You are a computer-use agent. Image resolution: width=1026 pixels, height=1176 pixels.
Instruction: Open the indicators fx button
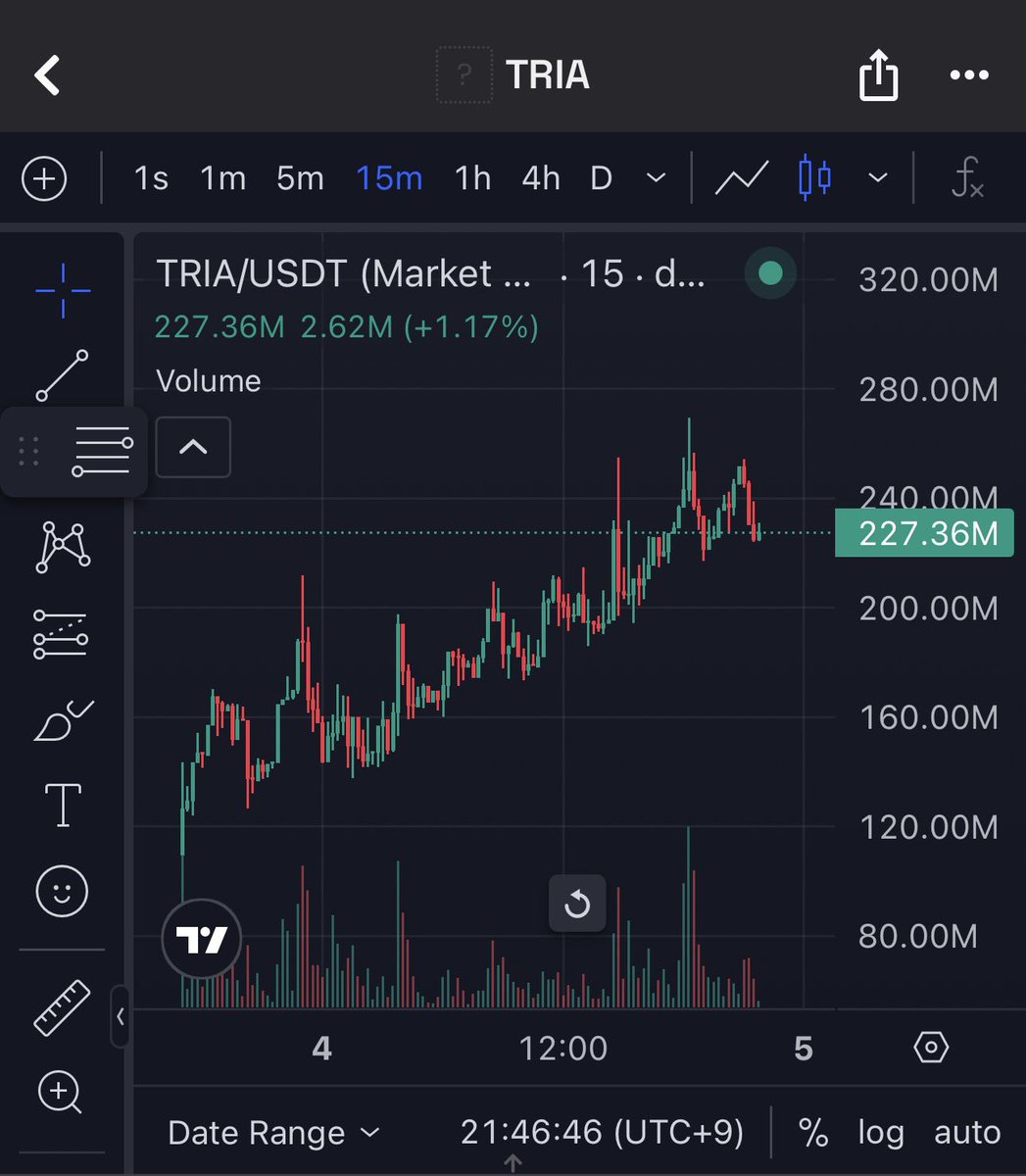(x=967, y=179)
